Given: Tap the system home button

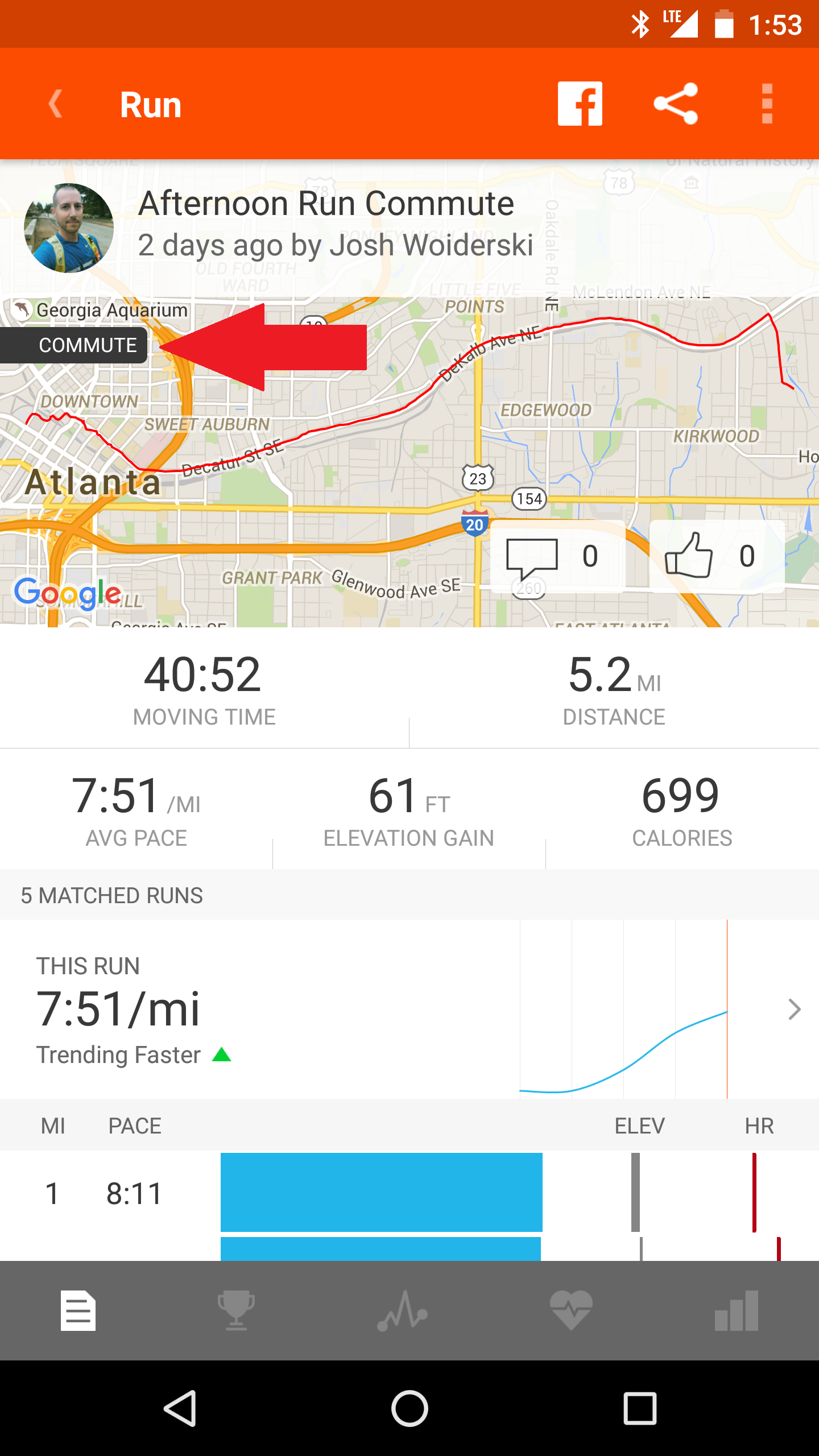Looking at the screenshot, I should point(409,1409).
